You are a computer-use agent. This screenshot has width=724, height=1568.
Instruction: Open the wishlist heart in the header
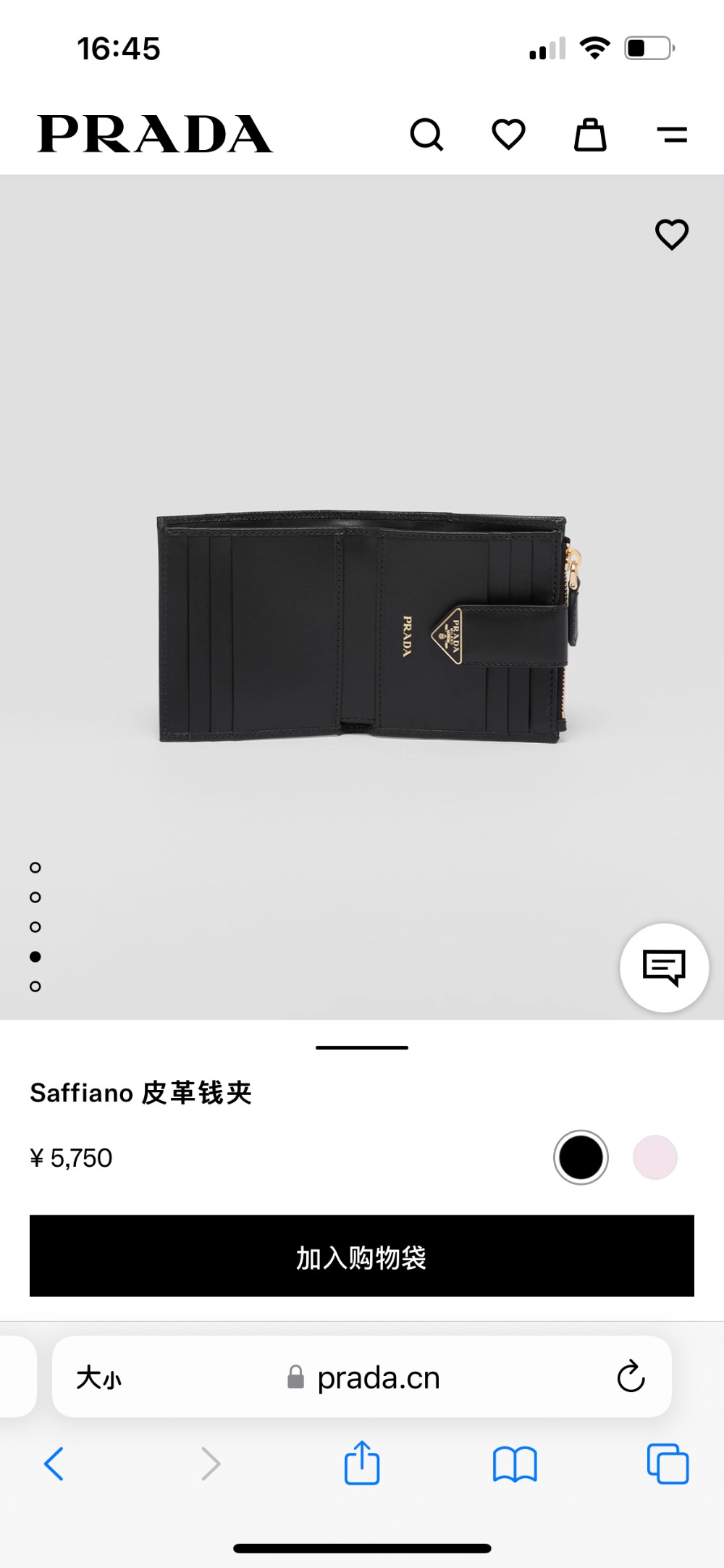508,135
